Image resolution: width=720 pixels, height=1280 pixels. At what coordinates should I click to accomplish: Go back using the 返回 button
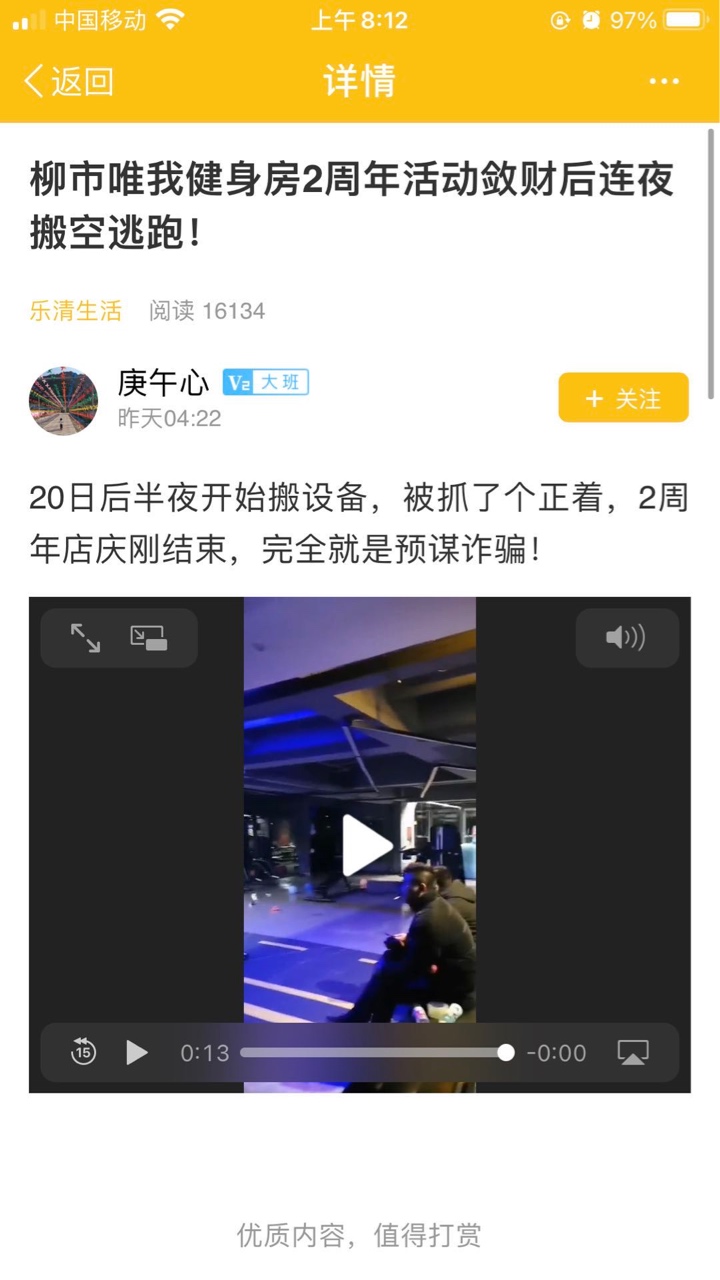(x=68, y=81)
